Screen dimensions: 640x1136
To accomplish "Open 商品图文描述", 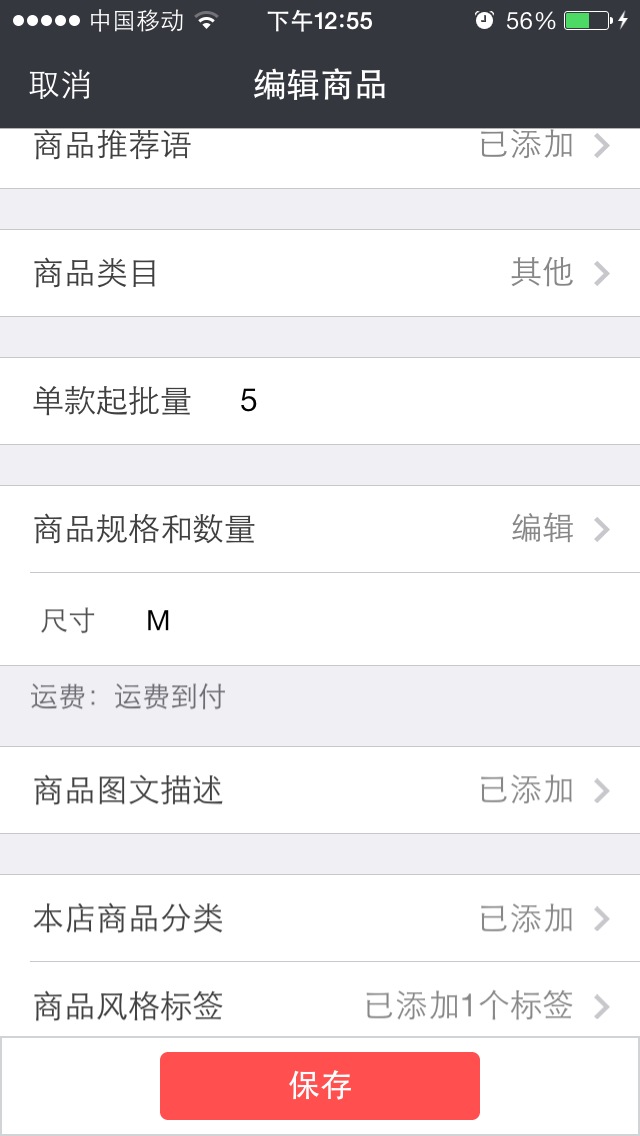I will [x=320, y=791].
